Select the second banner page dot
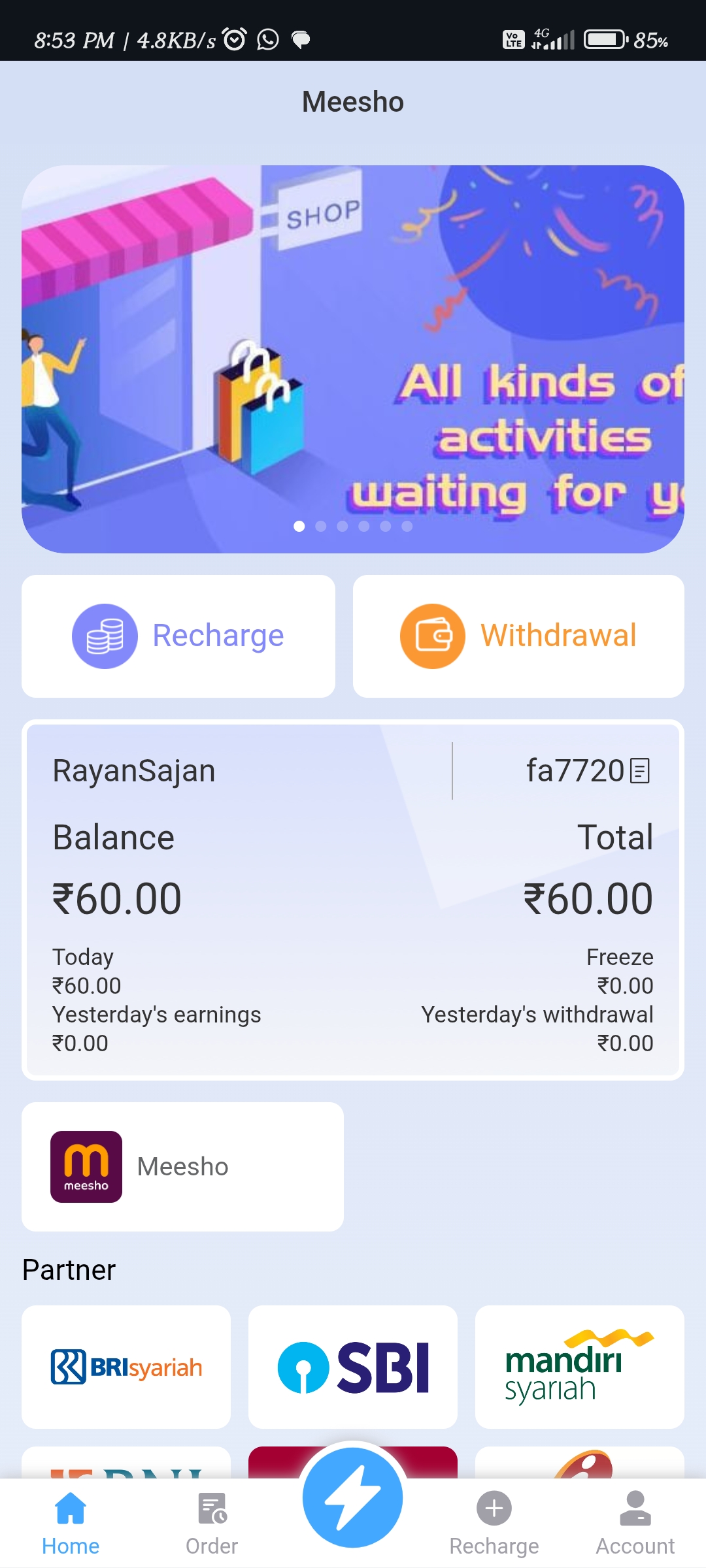The image size is (706, 1568). point(321,526)
